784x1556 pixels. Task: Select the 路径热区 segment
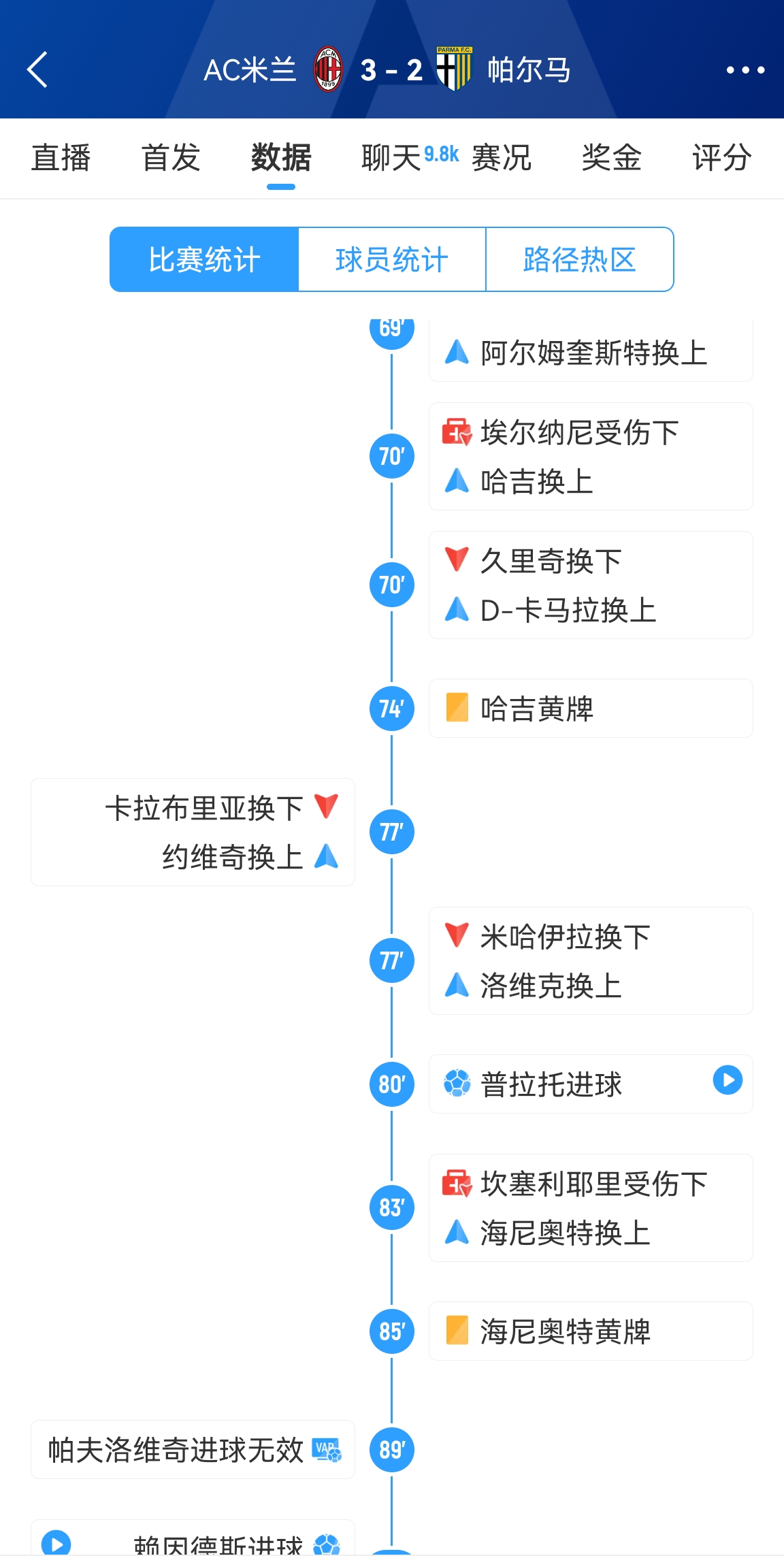pos(580,259)
